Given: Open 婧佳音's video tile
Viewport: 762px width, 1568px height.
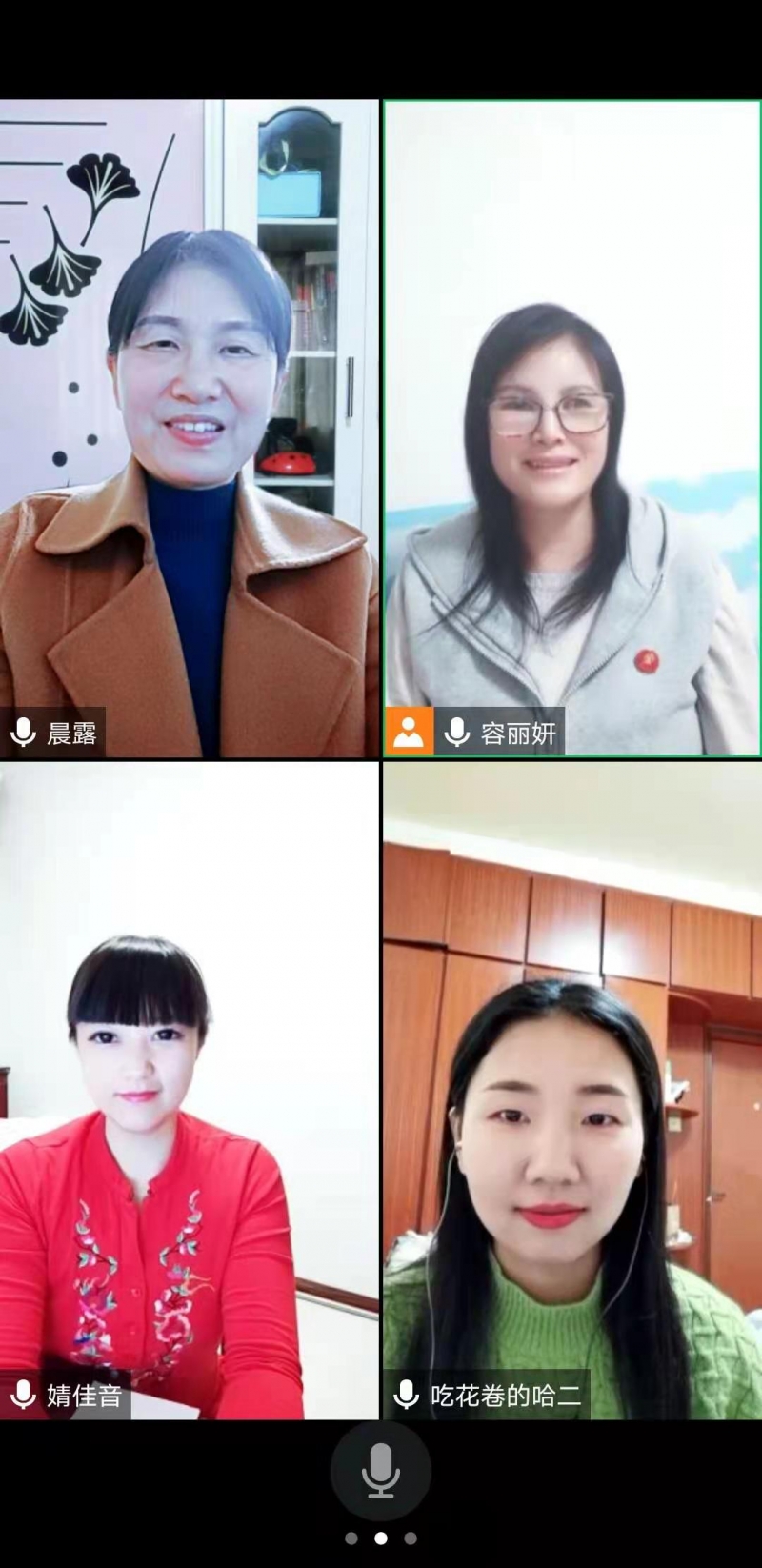Looking at the screenshot, I should (x=189, y=1091).
